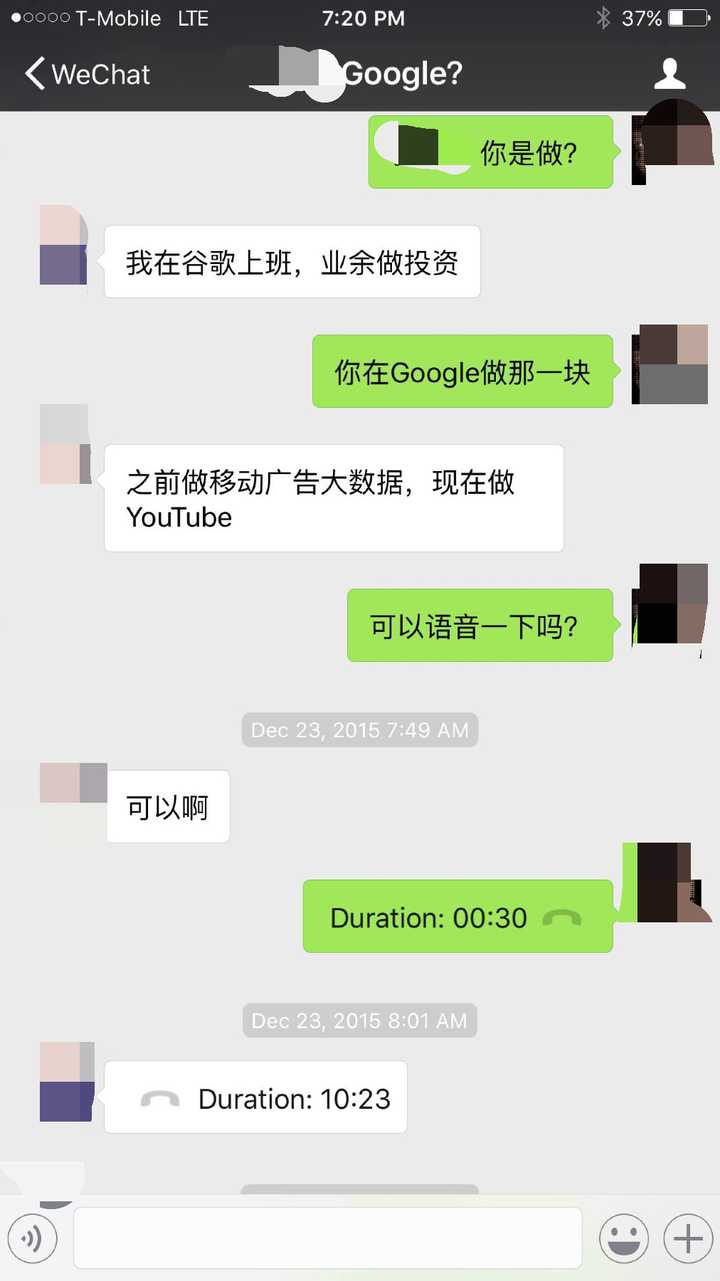Tap the text input field to compose message
The height and width of the screenshot is (1281, 720).
pos(327,1237)
